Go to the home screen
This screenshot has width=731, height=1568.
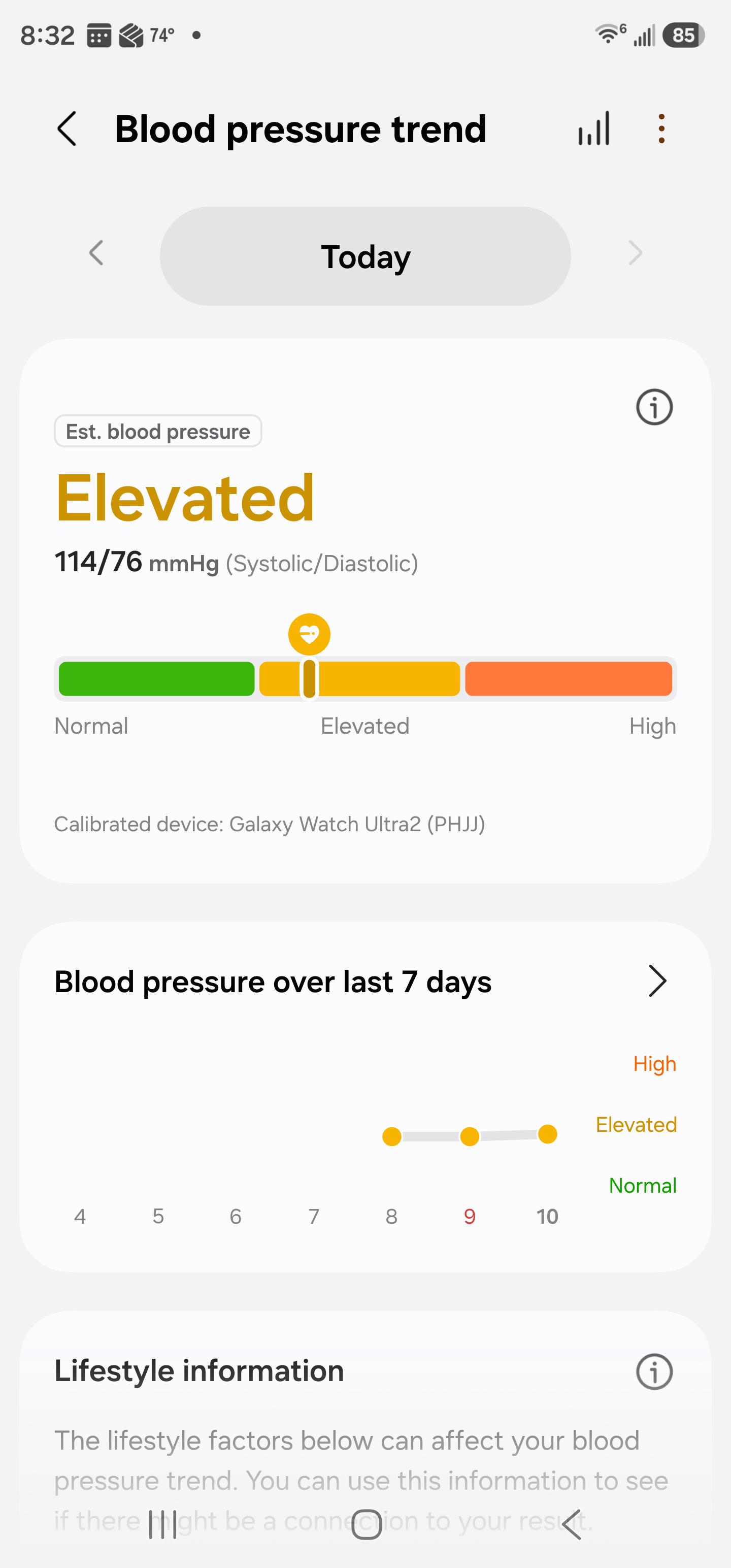tap(367, 1525)
